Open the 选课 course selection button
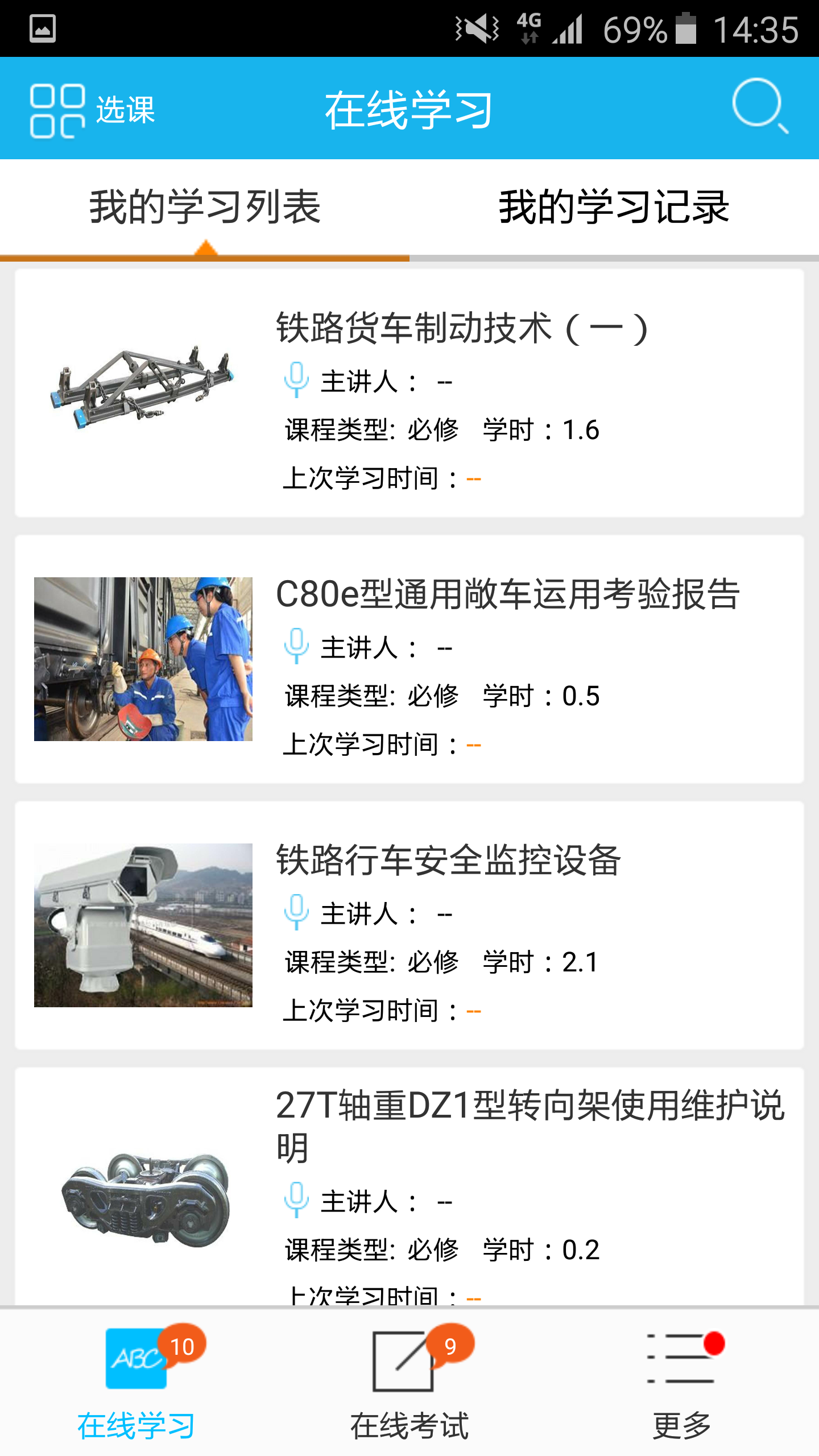819x1456 pixels. pyautogui.click(x=92, y=110)
